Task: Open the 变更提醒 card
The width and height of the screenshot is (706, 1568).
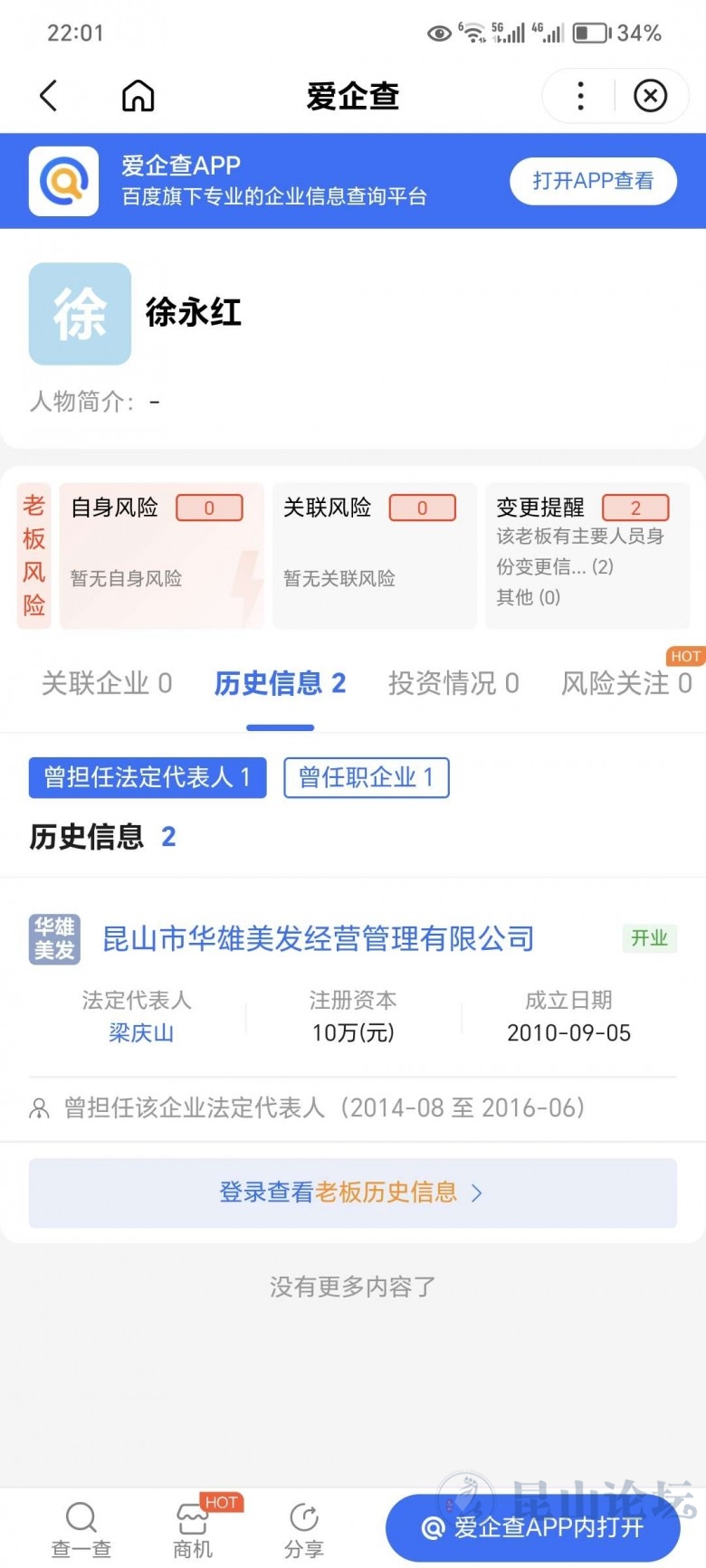Action: pos(587,555)
